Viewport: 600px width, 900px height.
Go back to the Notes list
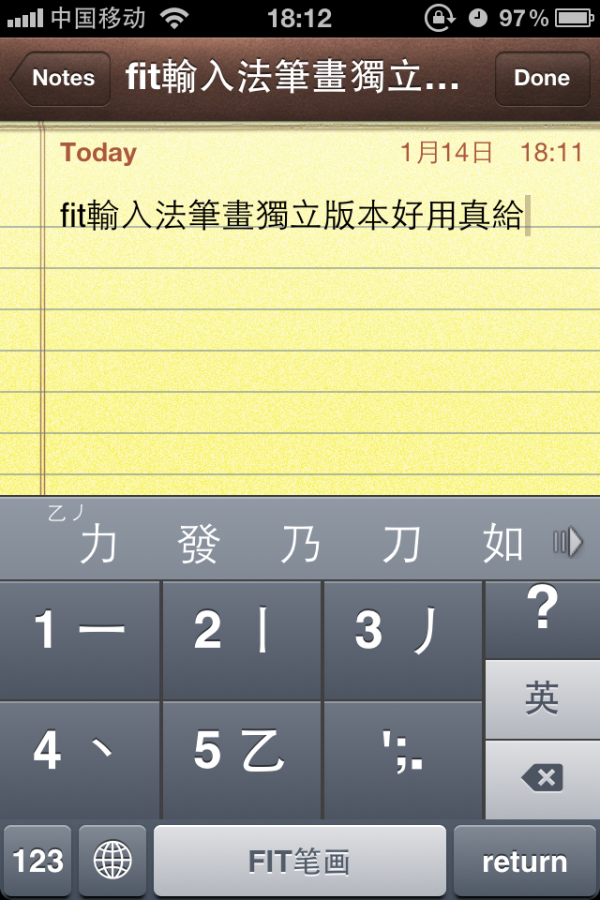(60, 78)
